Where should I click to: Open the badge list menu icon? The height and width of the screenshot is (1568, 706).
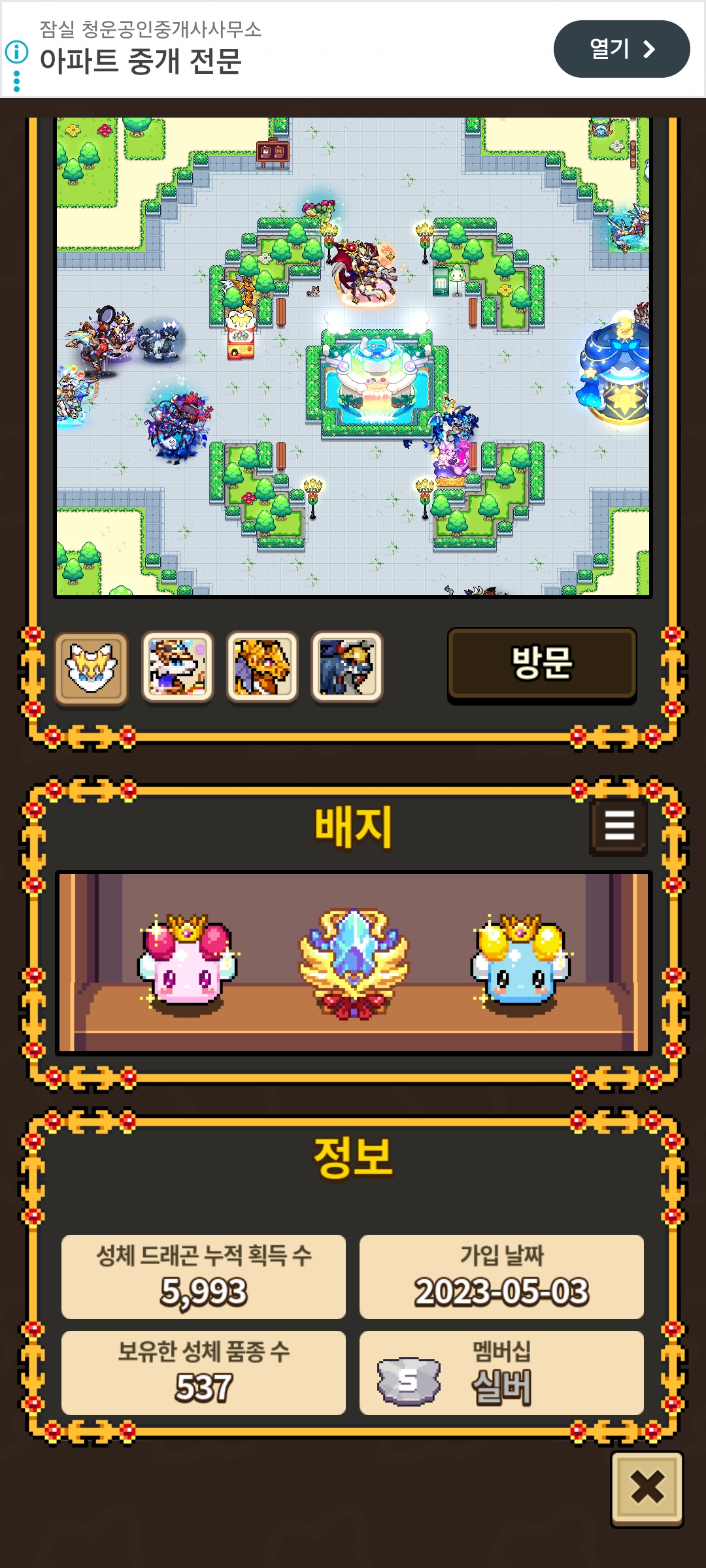[x=618, y=826]
